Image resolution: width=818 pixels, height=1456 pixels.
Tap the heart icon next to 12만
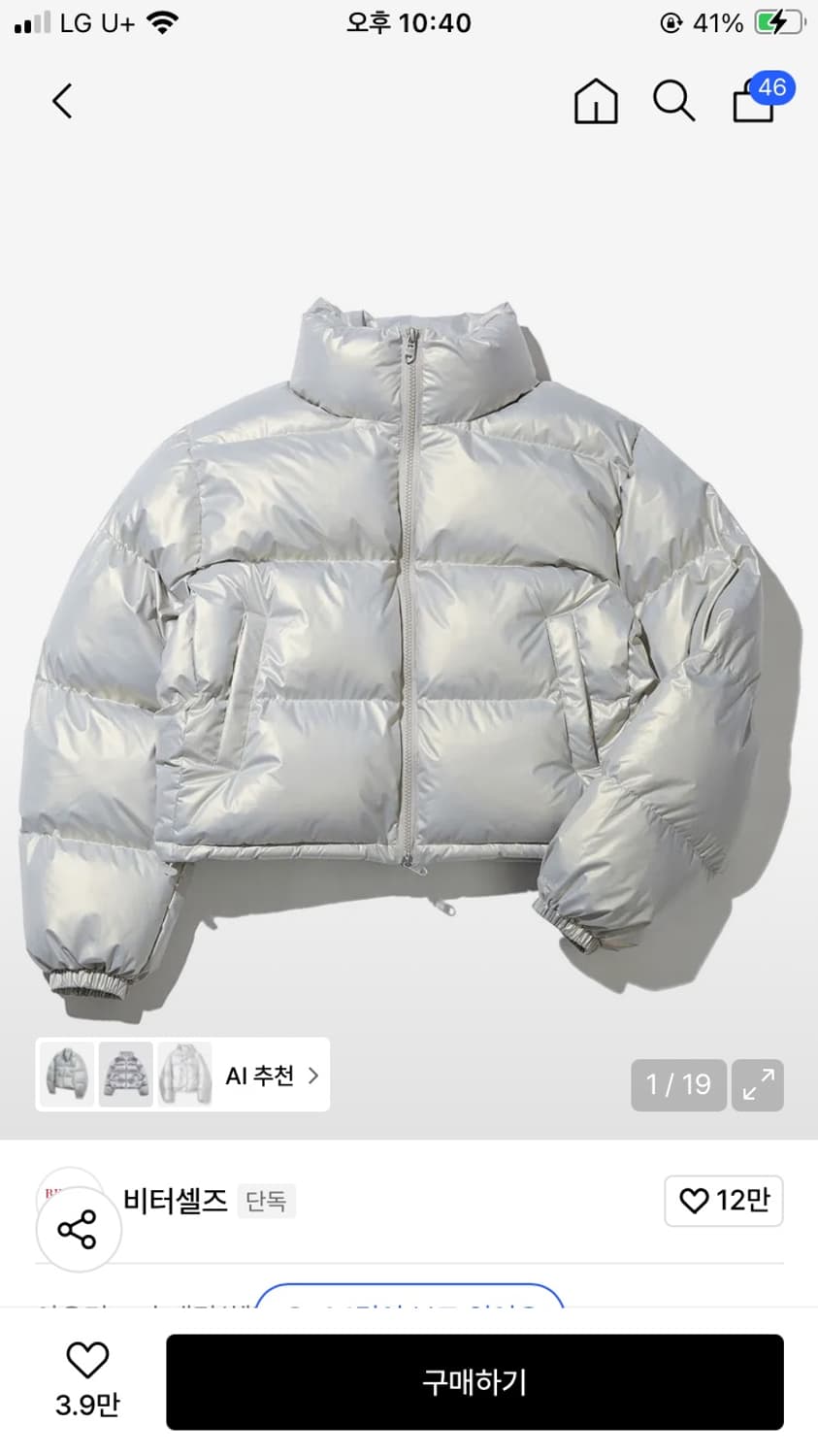click(693, 1201)
